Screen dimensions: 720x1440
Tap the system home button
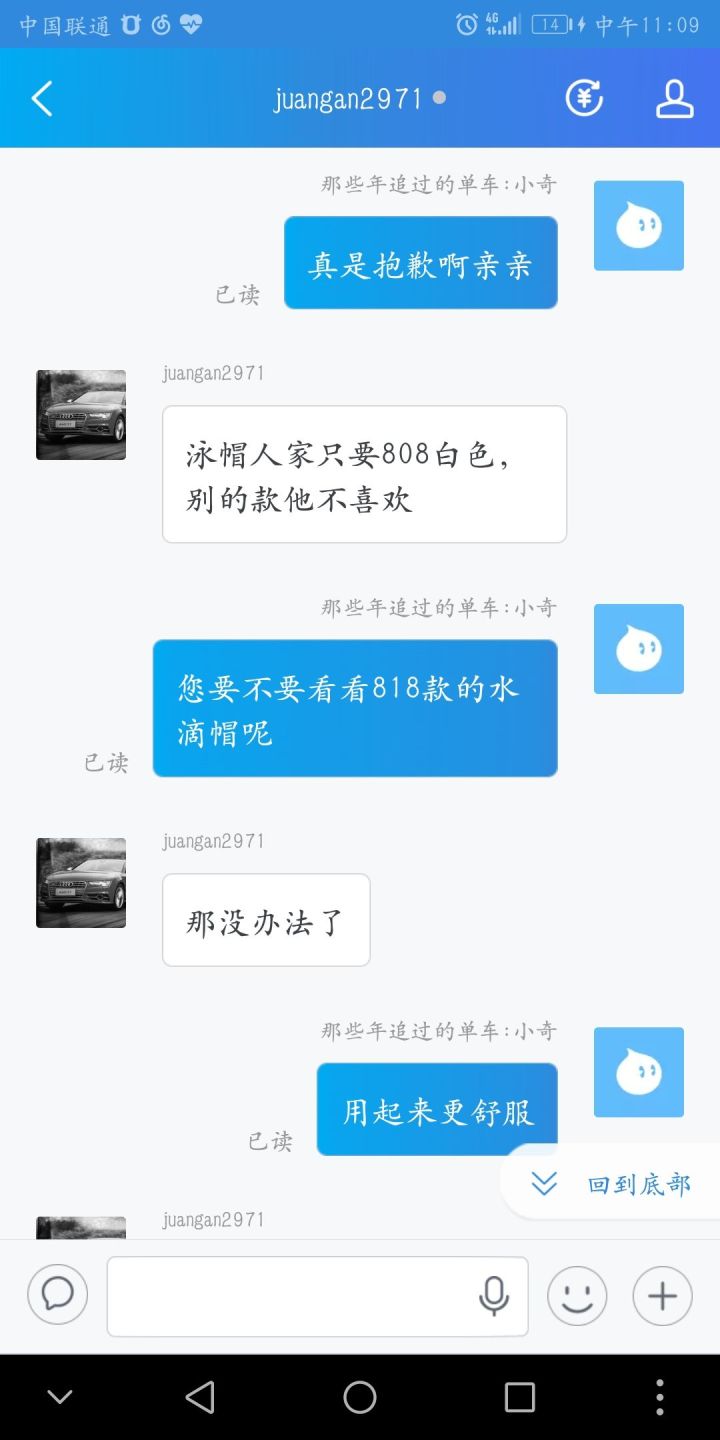[x=360, y=1397]
